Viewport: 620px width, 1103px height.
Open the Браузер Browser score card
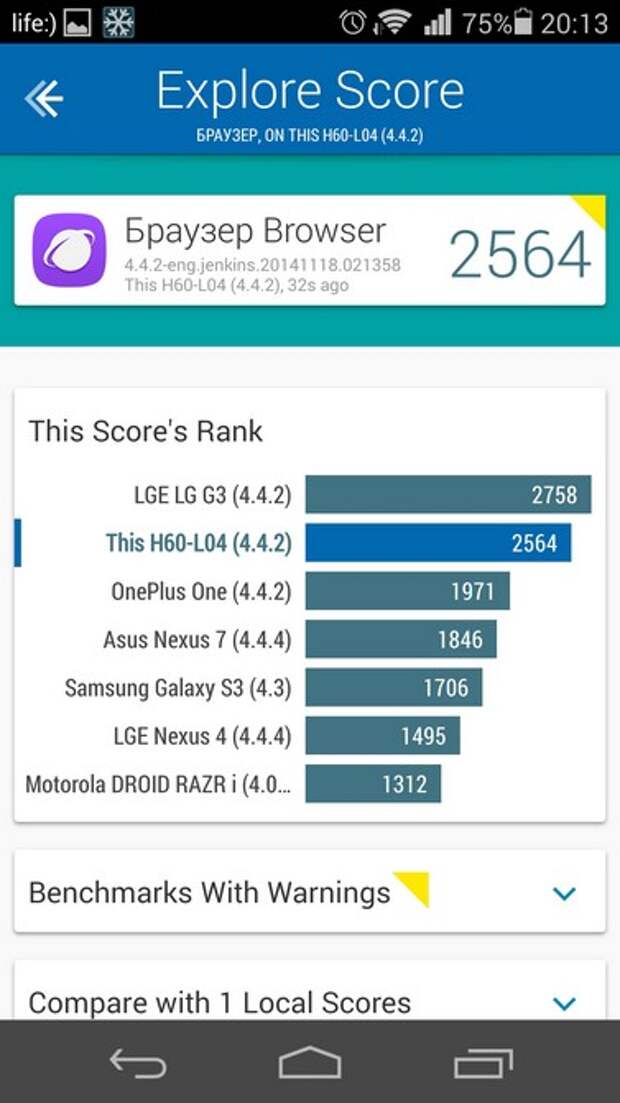pyautogui.click(x=310, y=250)
